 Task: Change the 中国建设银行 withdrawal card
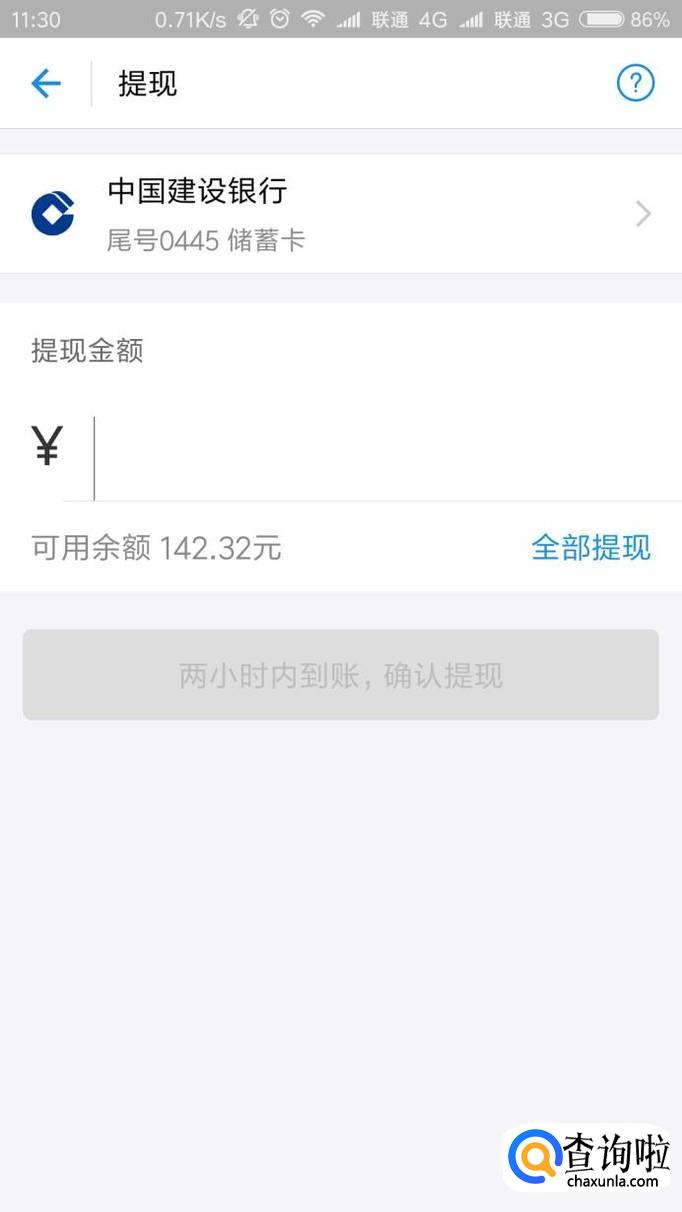coord(340,214)
